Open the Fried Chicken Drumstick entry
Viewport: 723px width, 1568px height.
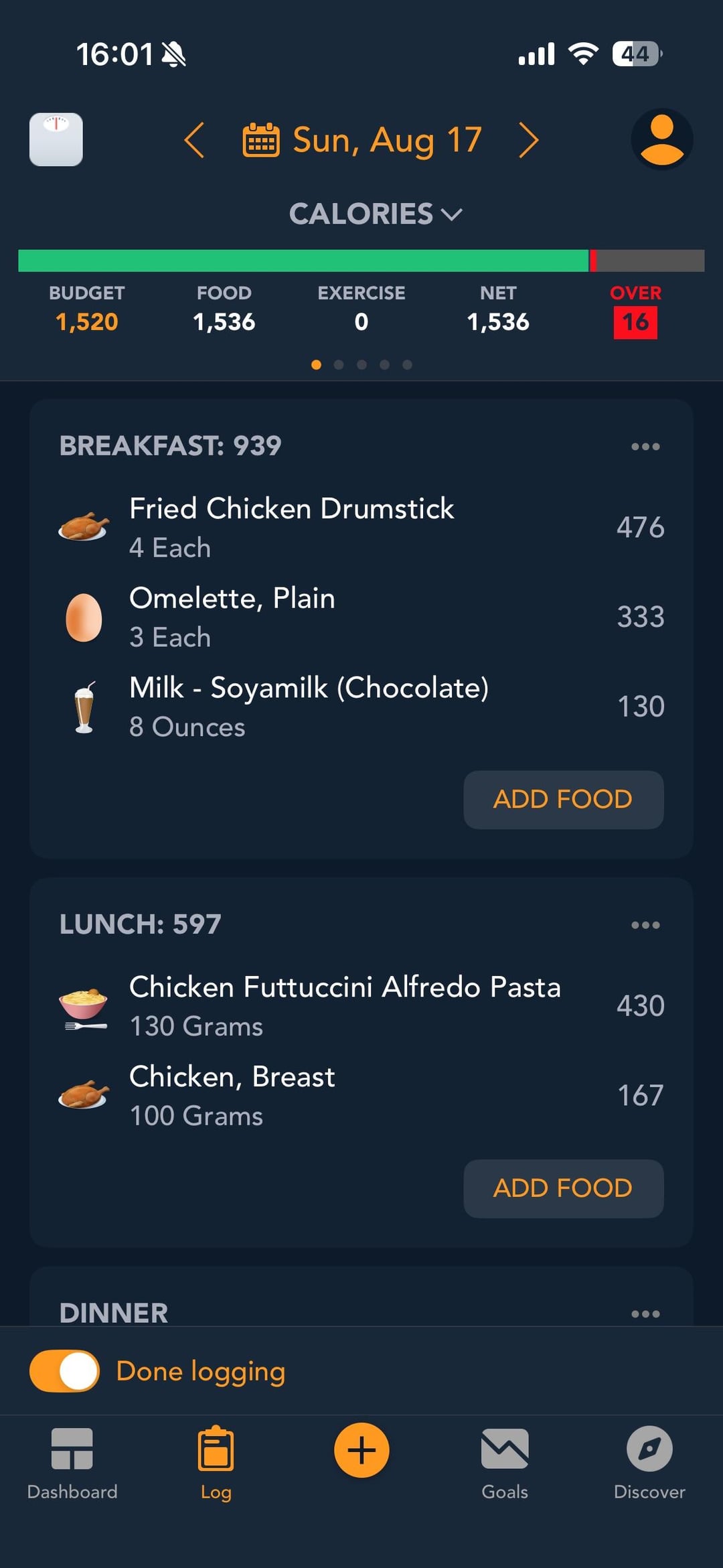click(x=361, y=527)
